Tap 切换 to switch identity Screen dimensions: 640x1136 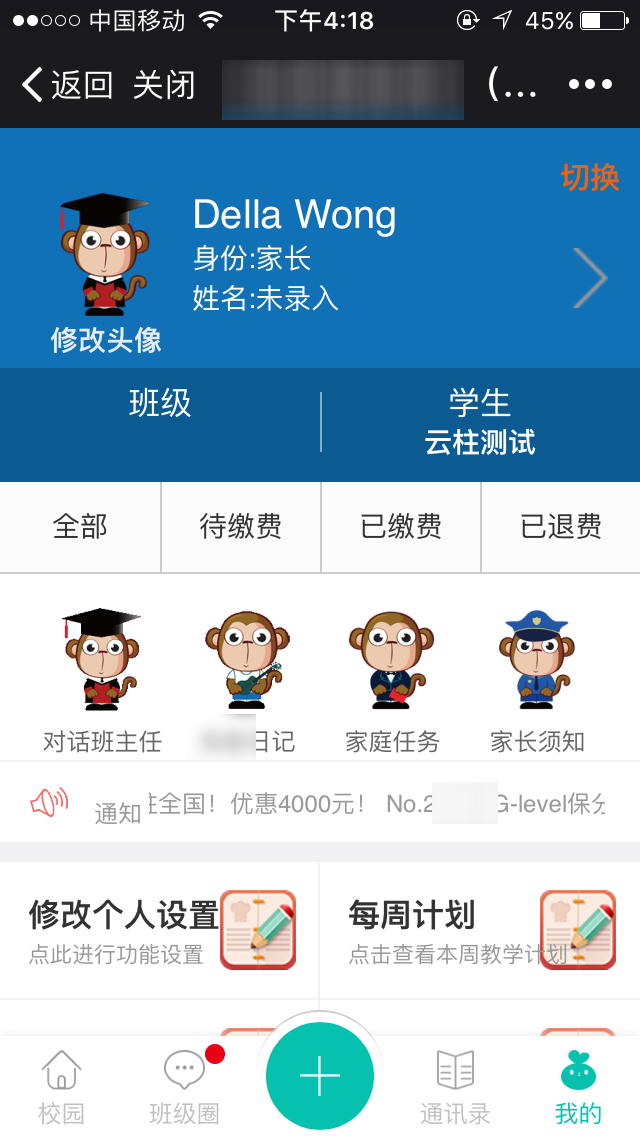click(590, 178)
